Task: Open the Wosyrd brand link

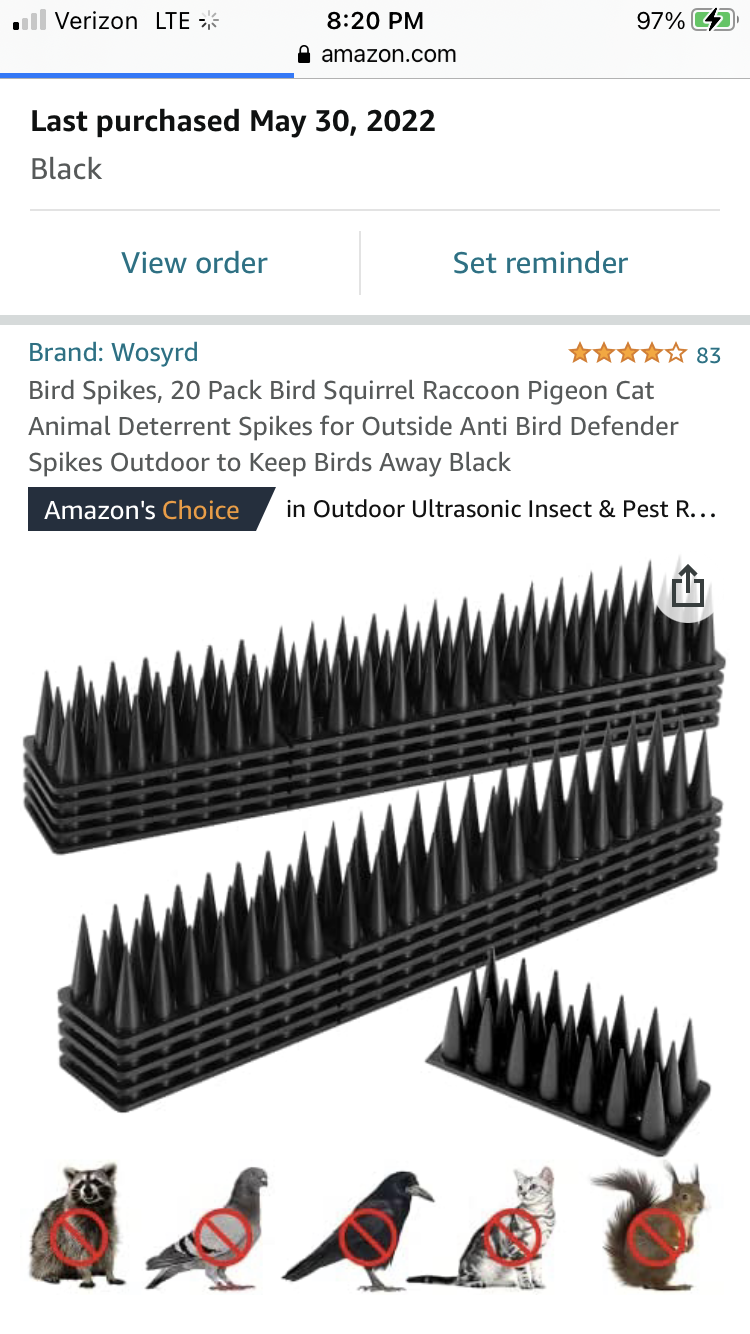Action: pos(113,352)
